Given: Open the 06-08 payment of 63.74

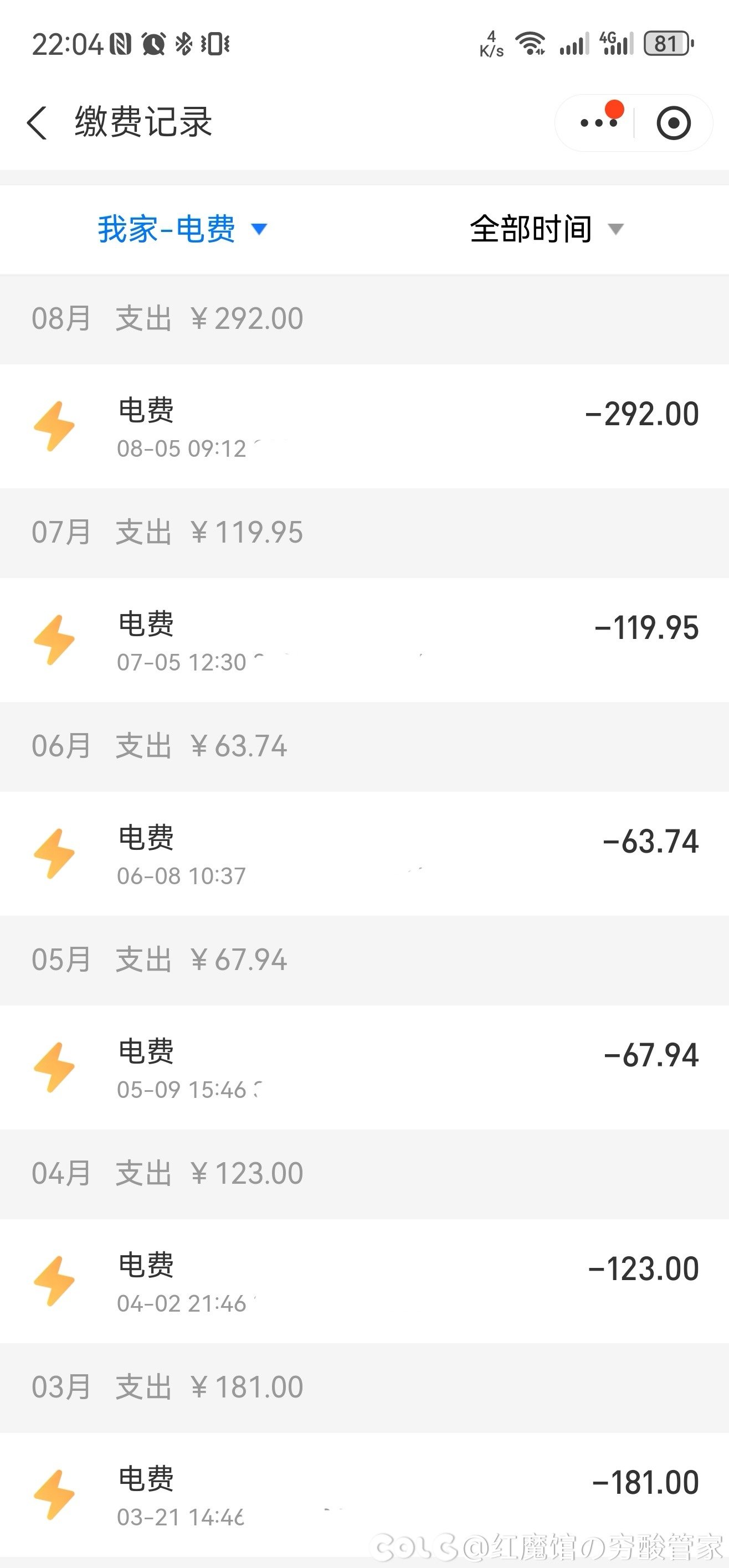Looking at the screenshot, I should pyautogui.click(x=364, y=853).
